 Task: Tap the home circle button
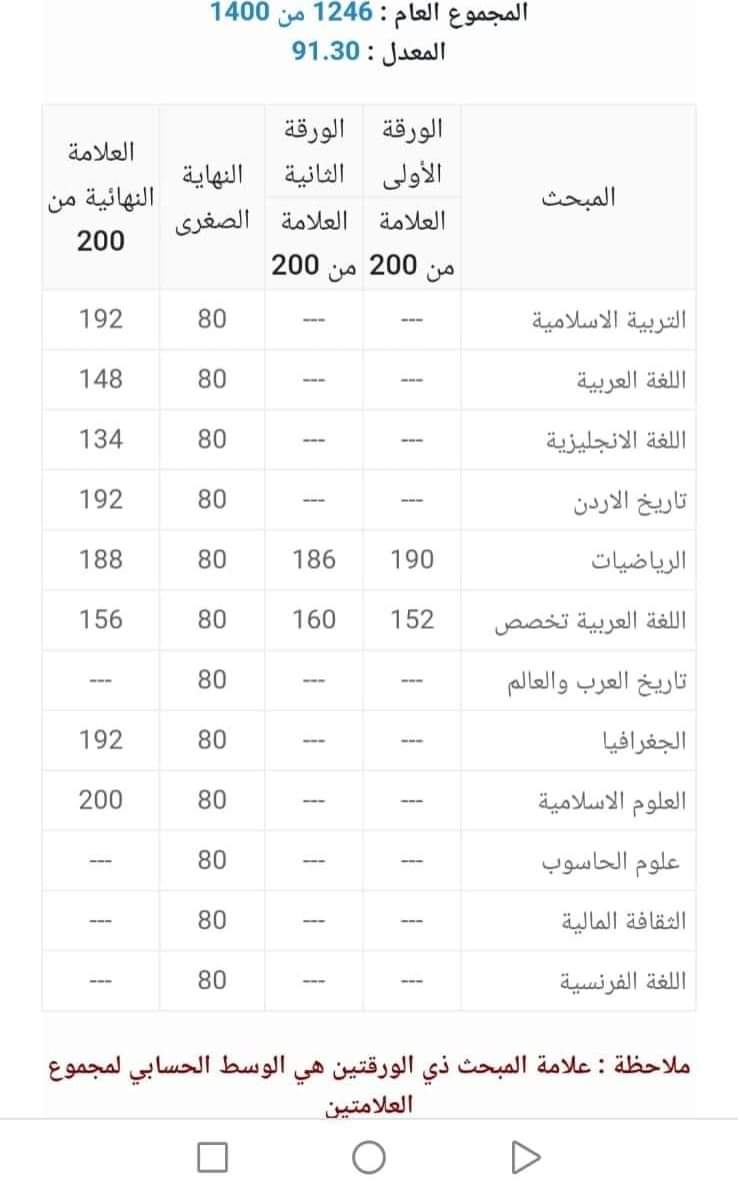pyautogui.click(x=369, y=1157)
